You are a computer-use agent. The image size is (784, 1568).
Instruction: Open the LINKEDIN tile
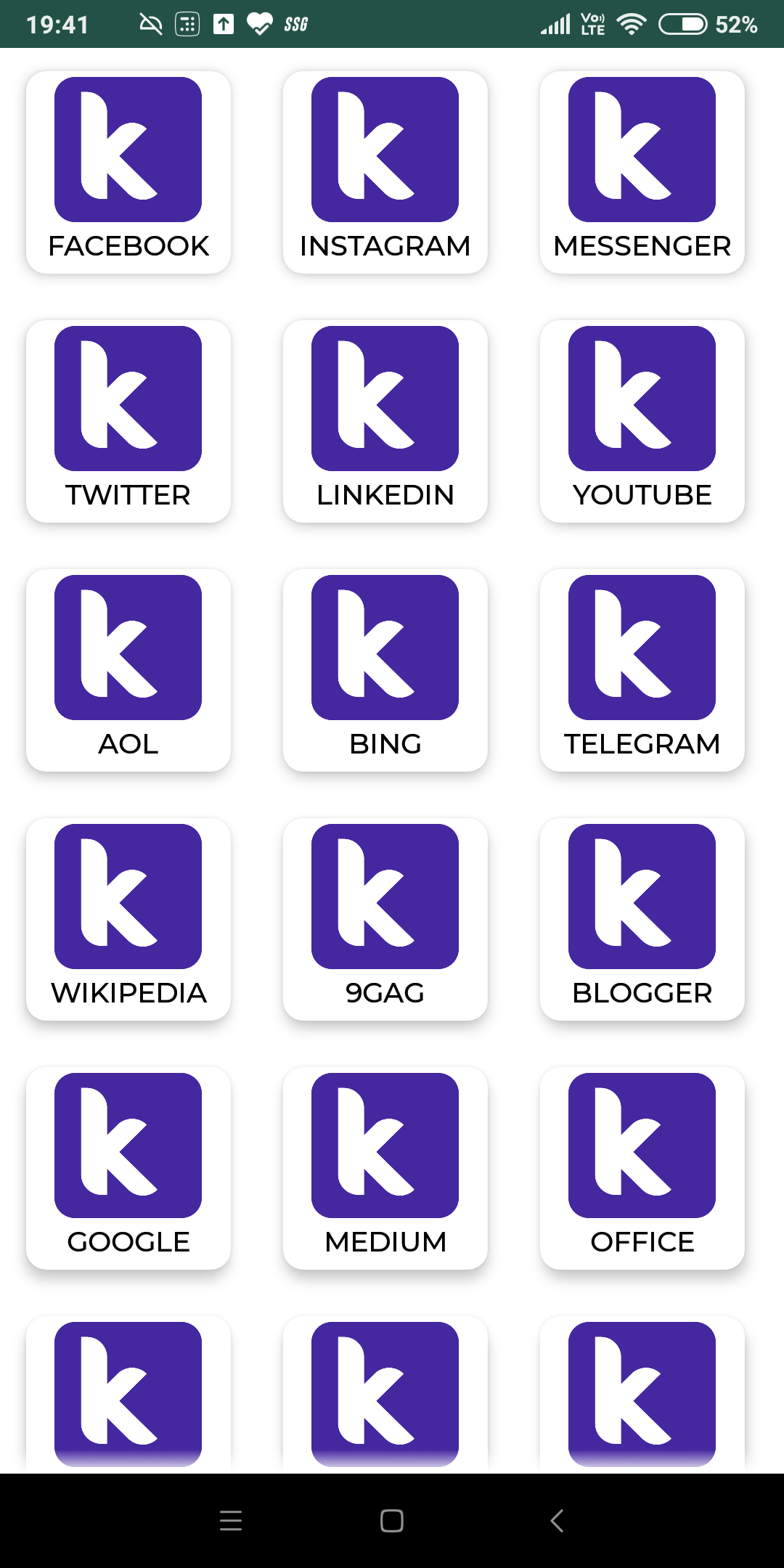pos(385,421)
